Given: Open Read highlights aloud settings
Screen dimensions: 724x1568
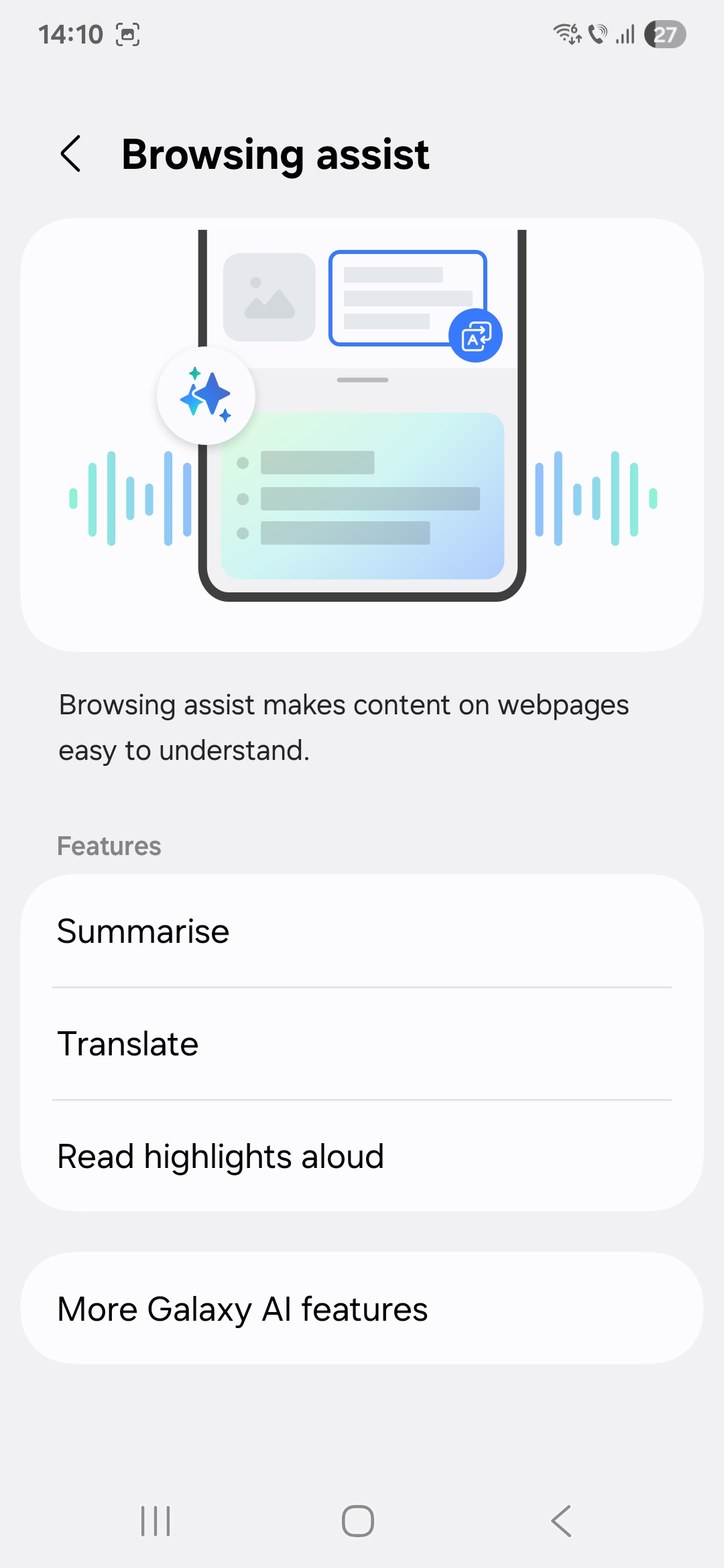Looking at the screenshot, I should [x=362, y=1156].
